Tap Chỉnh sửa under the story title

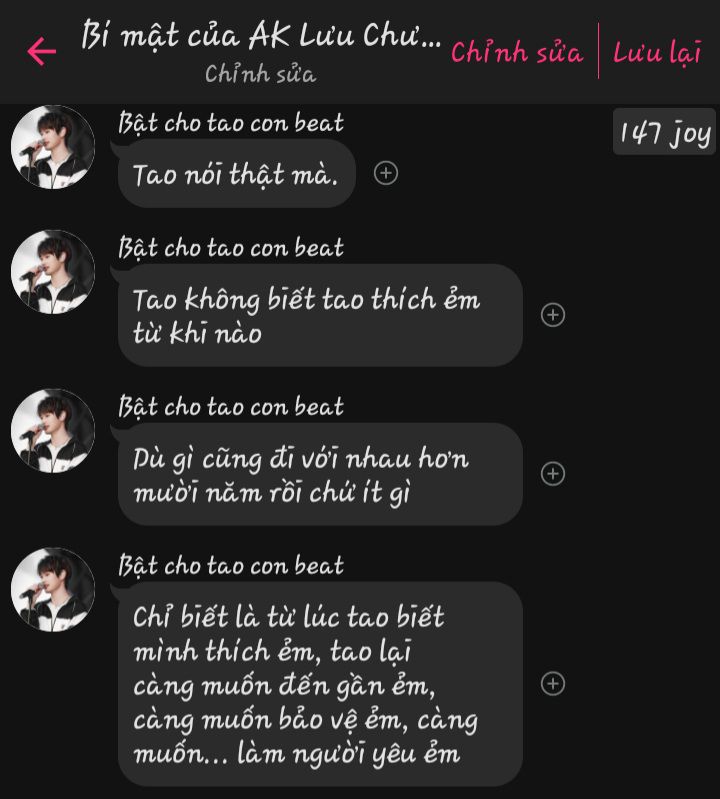coord(261,74)
